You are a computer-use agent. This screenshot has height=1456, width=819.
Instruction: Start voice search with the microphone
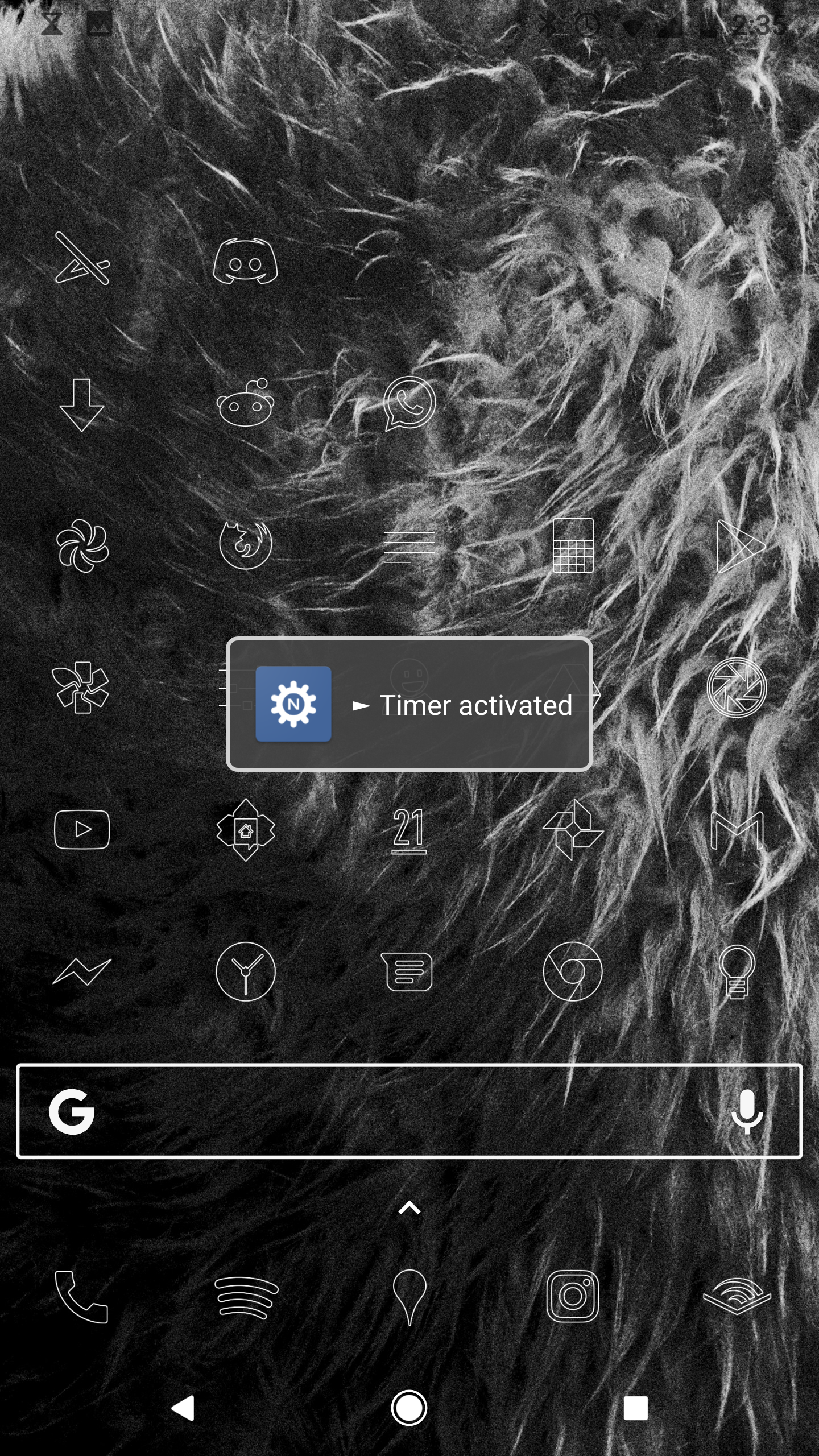(x=746, y=1111)
